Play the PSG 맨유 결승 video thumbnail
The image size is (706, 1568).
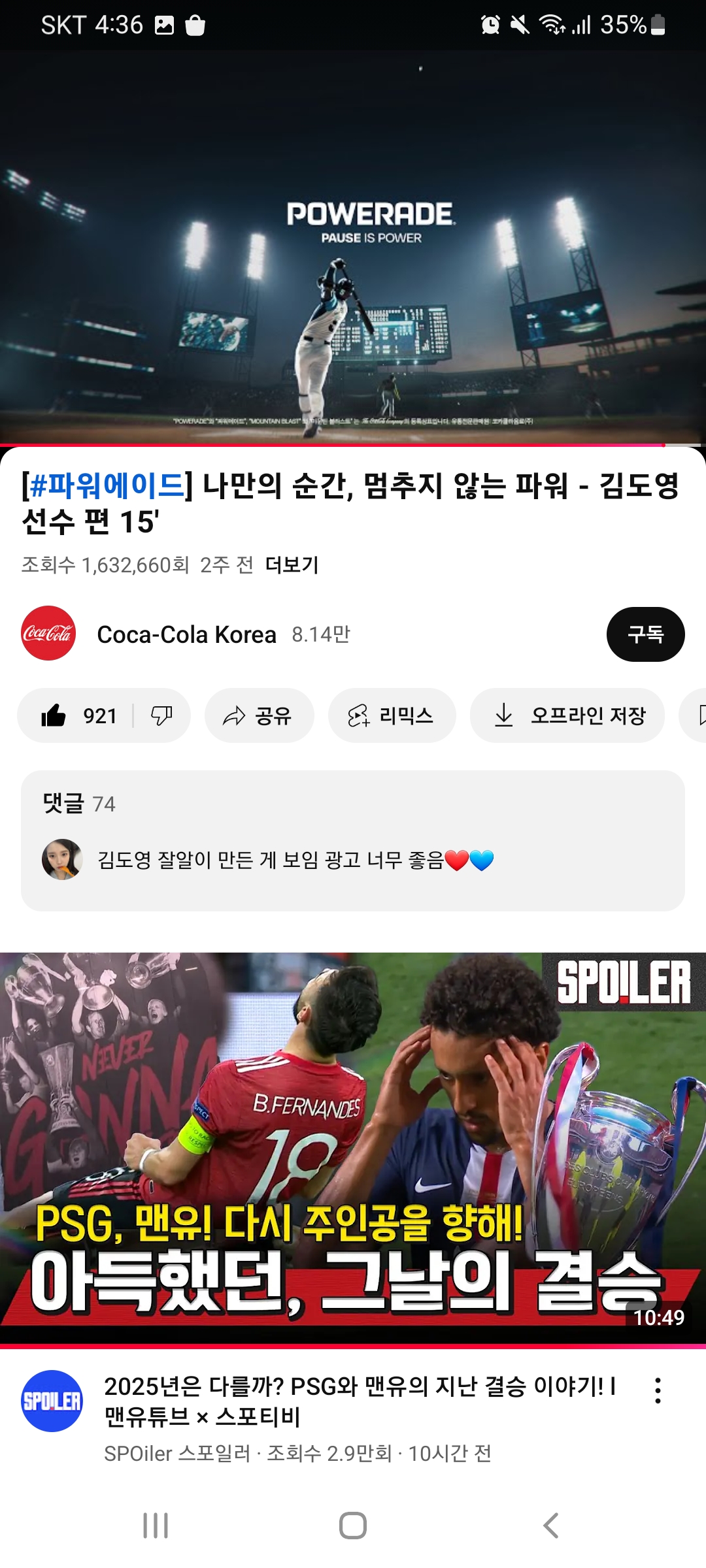pos(353,1149)
